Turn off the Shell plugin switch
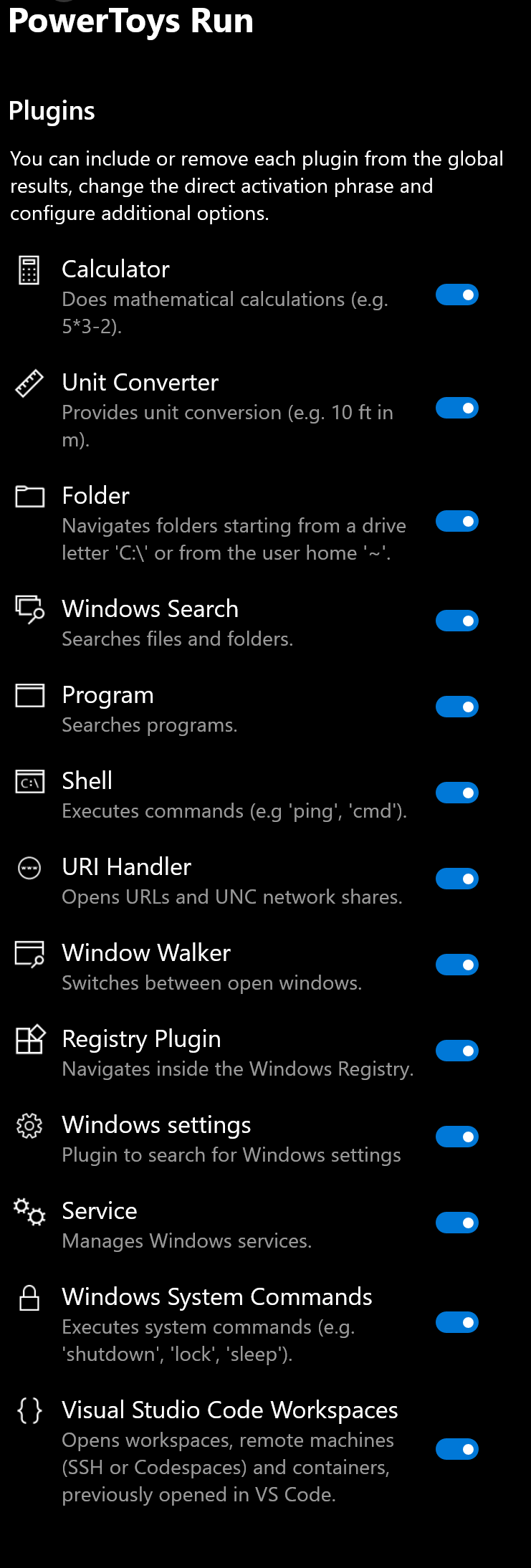The image size is (531, 1568). 456,793
